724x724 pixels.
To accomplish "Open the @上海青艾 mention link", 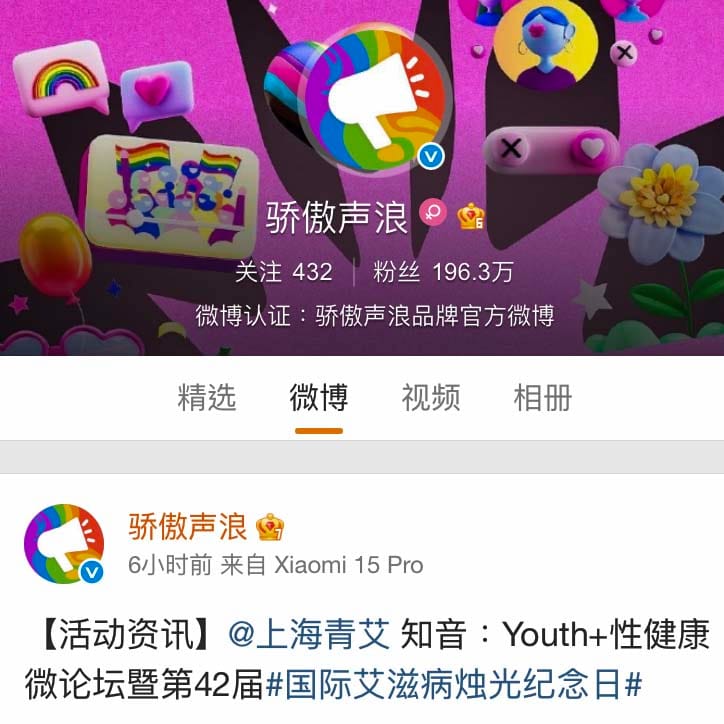I will tap(309, 634).
